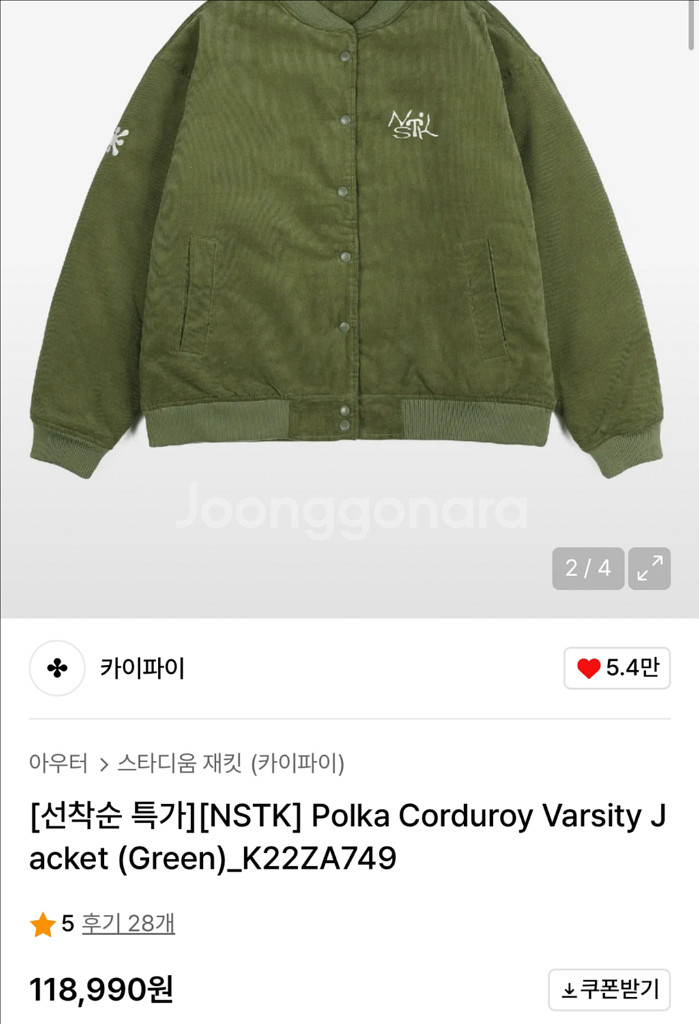Go to 스타디움 재킷 (카이파이) category

[231, 764]
